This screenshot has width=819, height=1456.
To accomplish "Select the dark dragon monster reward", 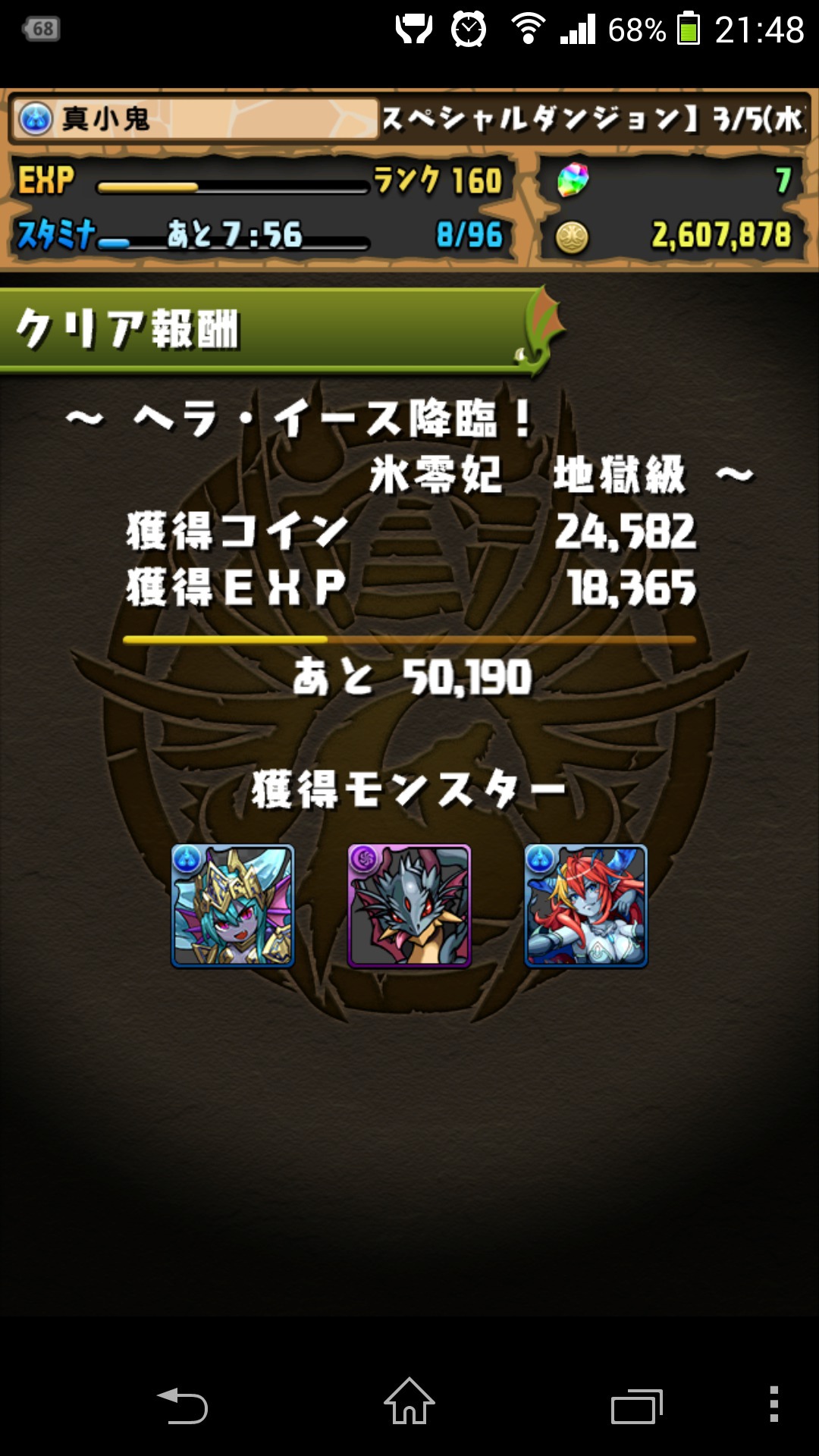I will coord(409,905).
